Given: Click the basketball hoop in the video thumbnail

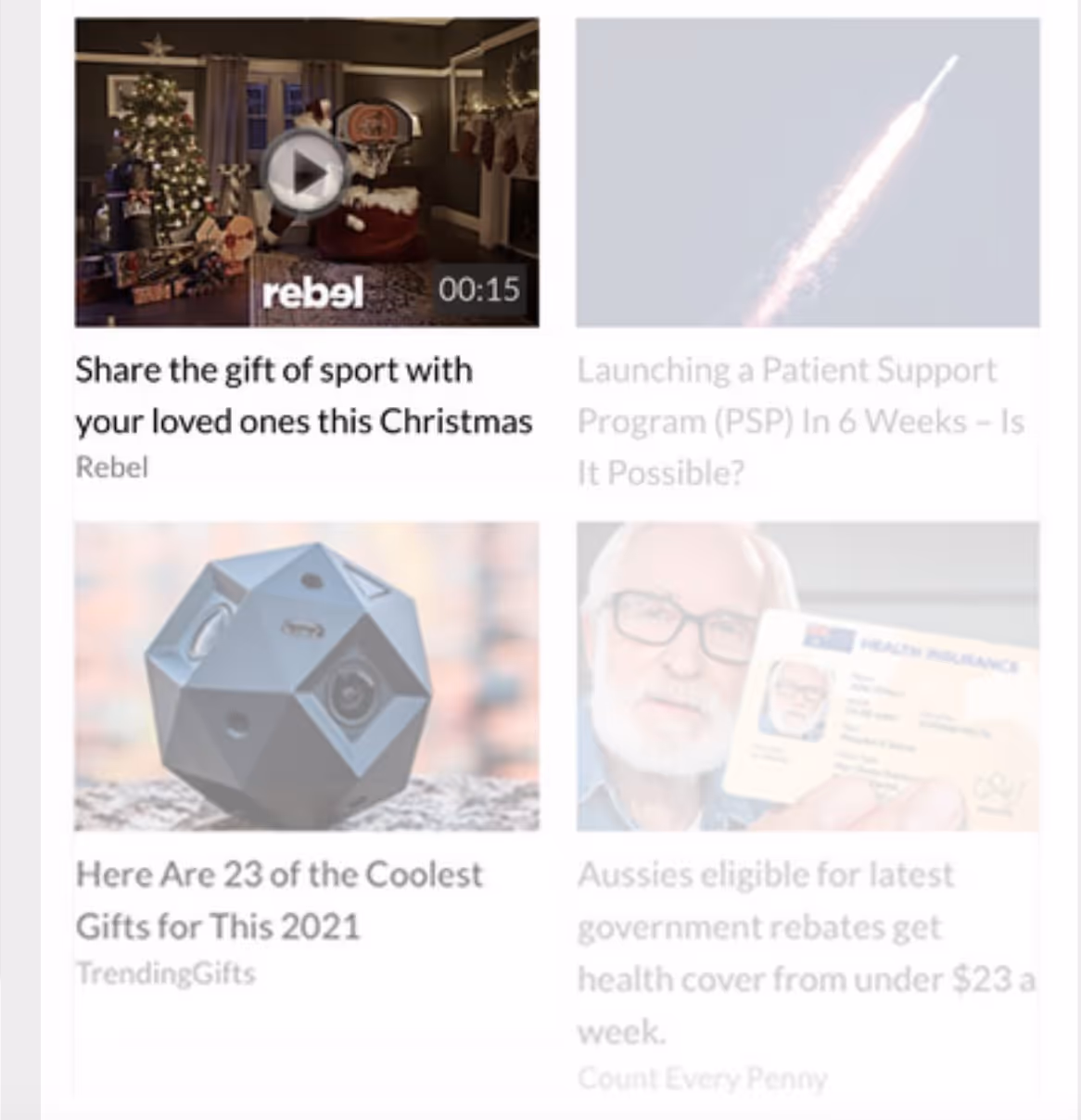Looking at the screenshot, I should 371,121.
